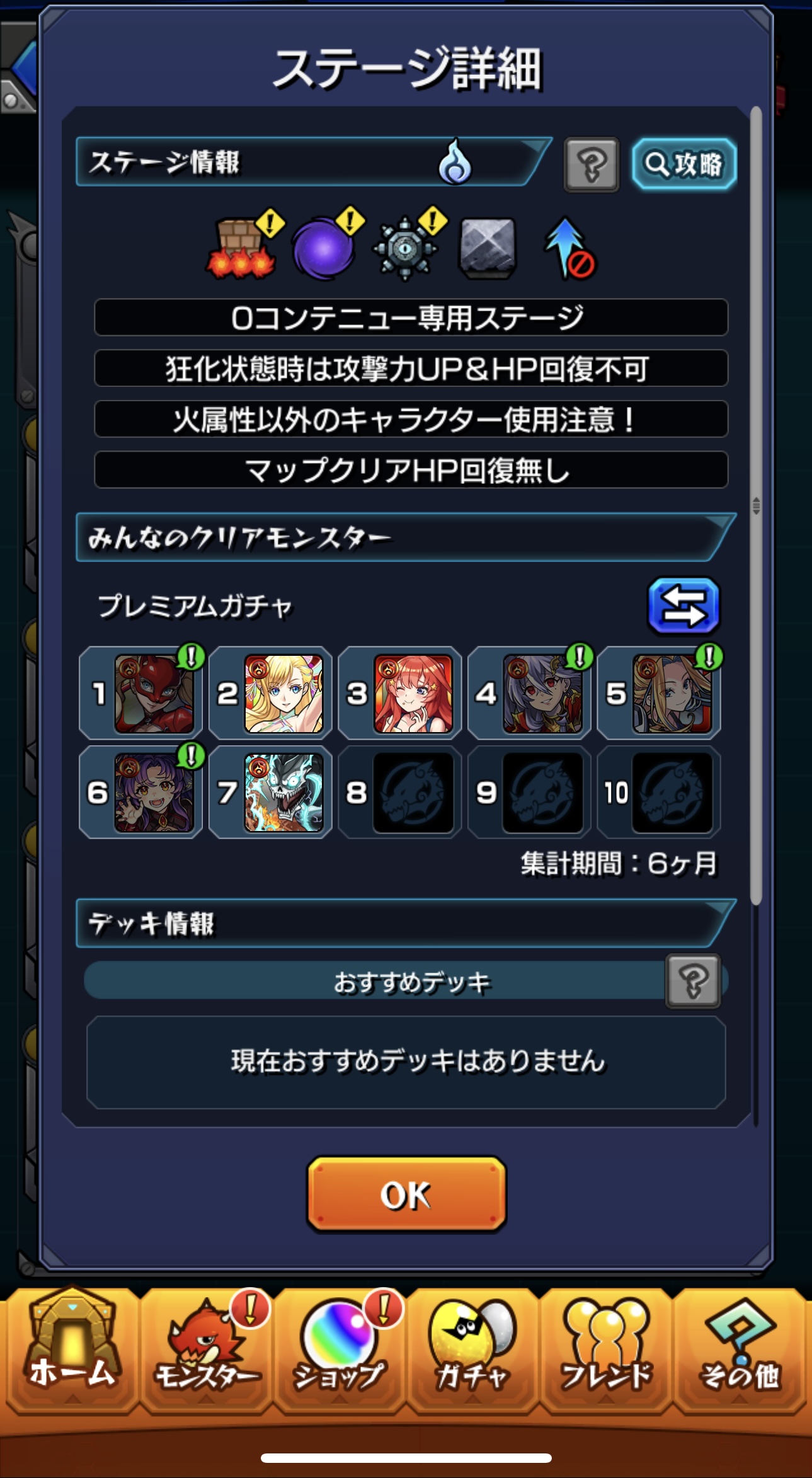Open the help icon beside おすすめデッキ

pos(693,982)
